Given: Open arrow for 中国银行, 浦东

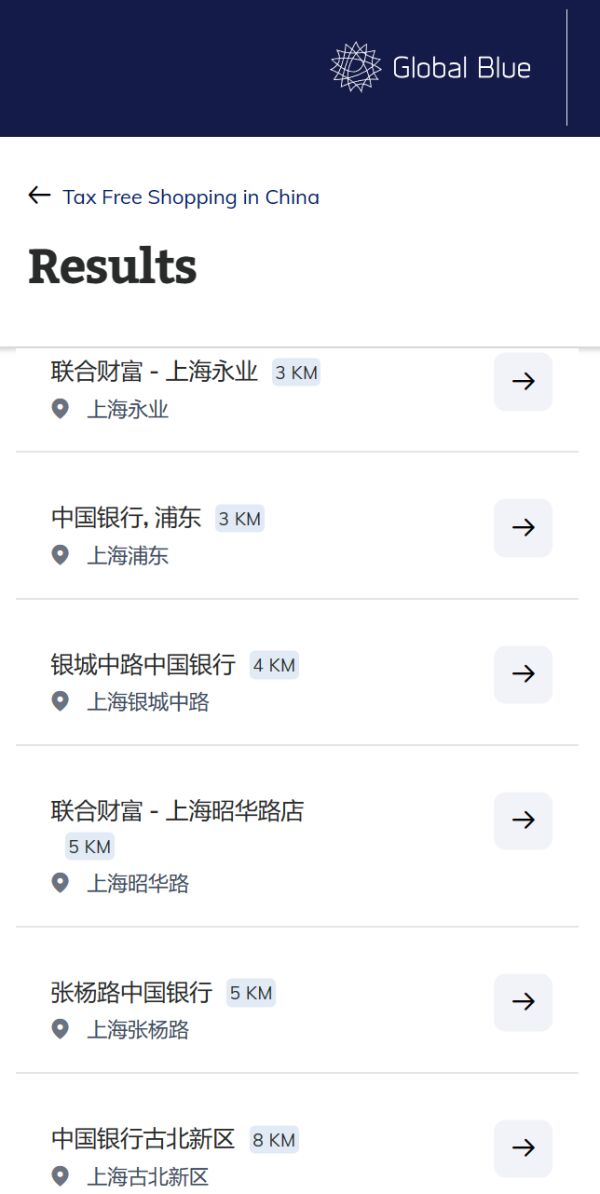Looking at the screenshot, I should tap(523, 527).
